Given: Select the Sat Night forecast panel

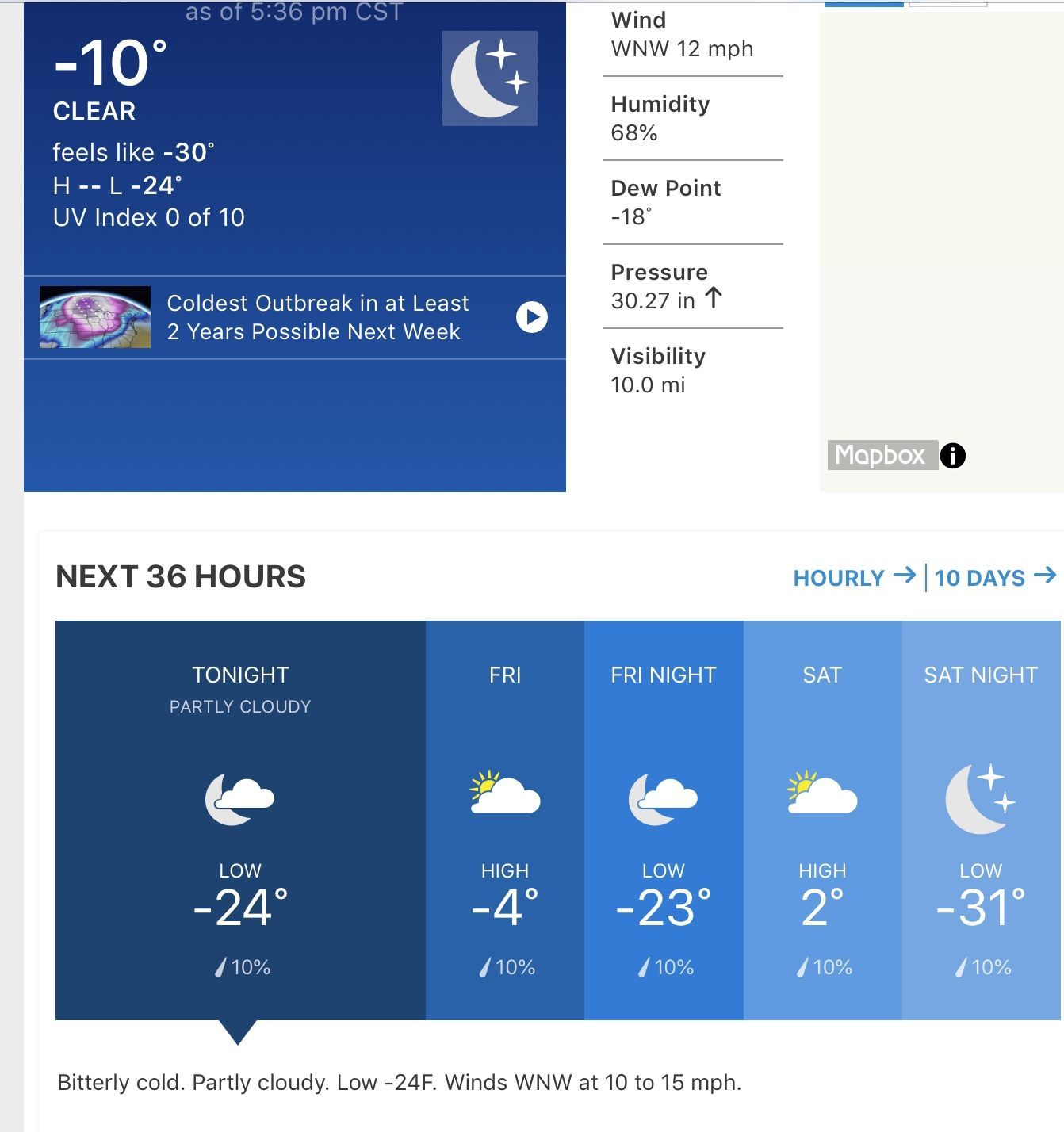Looking at the screenshot, I should coord(982,820).
